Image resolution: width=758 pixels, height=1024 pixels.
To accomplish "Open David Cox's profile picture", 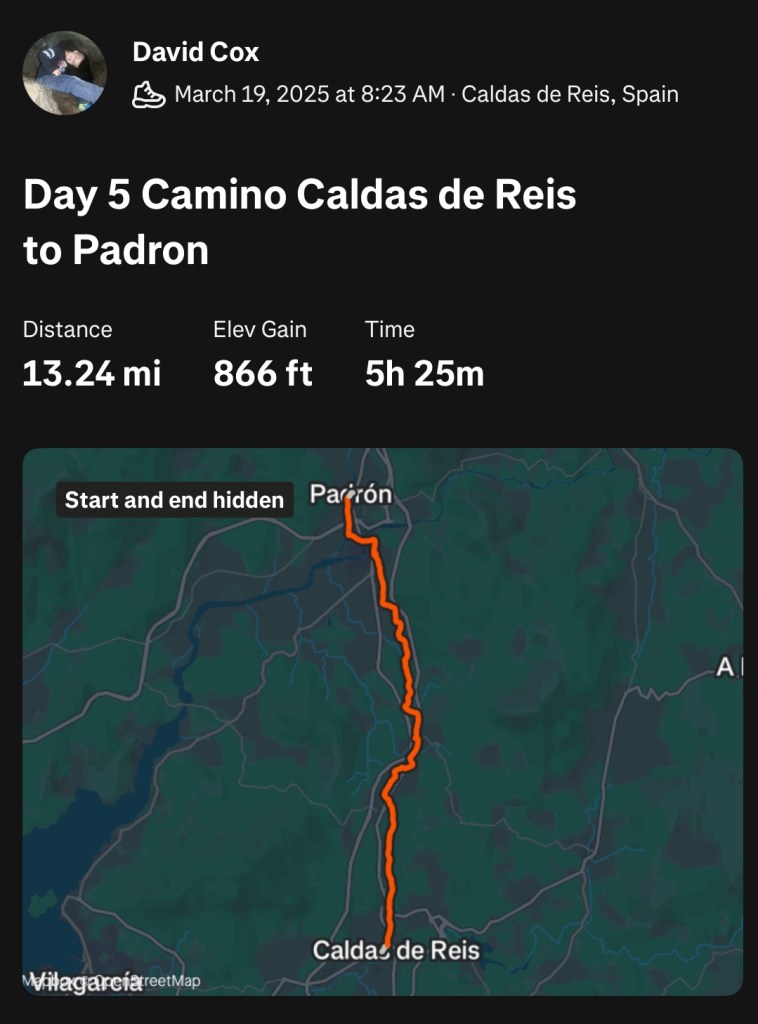I will click(64, 73).
